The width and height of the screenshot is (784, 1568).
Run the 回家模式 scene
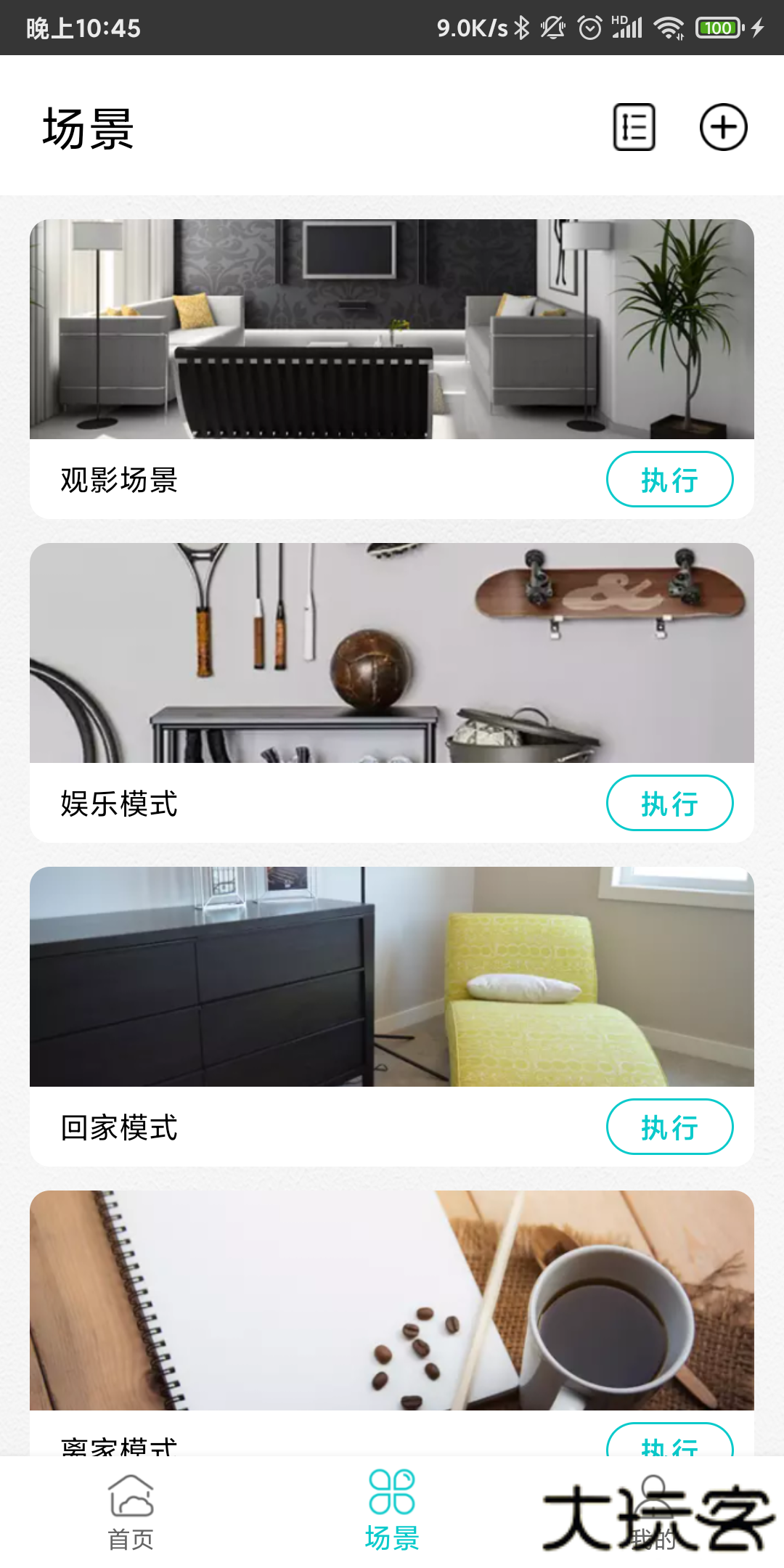pyautogui.click(x=669, y=1127)
